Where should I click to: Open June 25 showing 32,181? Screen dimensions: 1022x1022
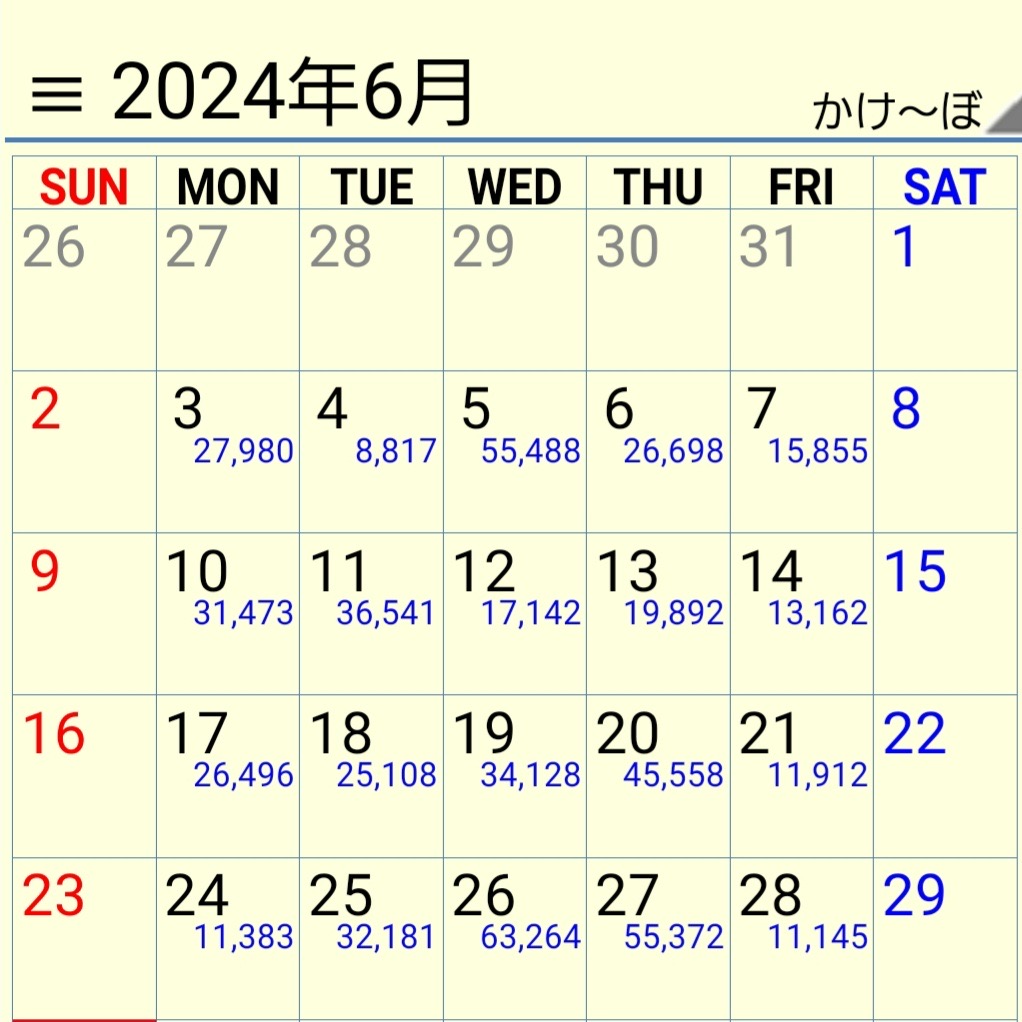371,937
